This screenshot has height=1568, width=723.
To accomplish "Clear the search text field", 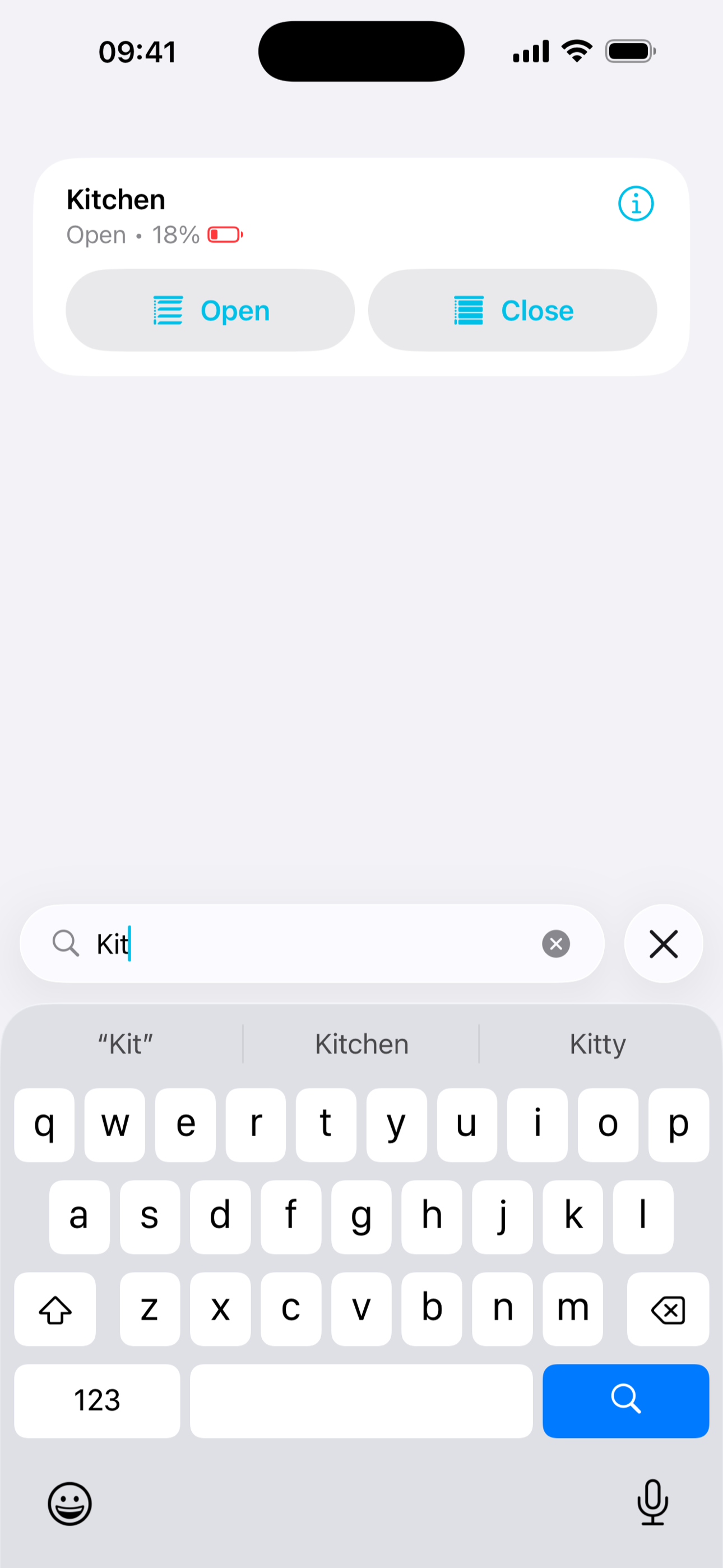I will click(555, 943).
